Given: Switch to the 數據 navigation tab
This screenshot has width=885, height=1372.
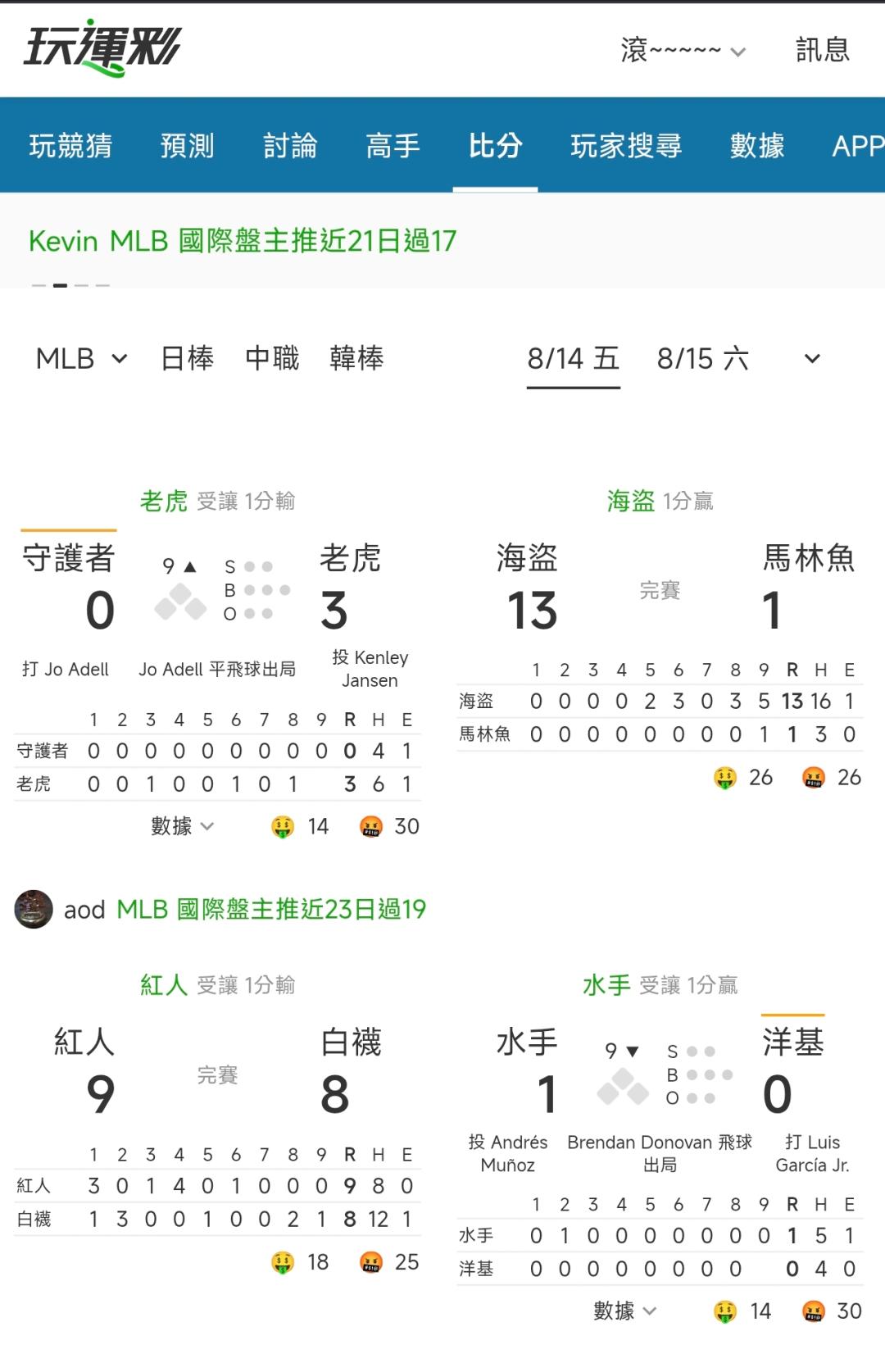Looking at the screenshot, I should (x=757, y=146).
